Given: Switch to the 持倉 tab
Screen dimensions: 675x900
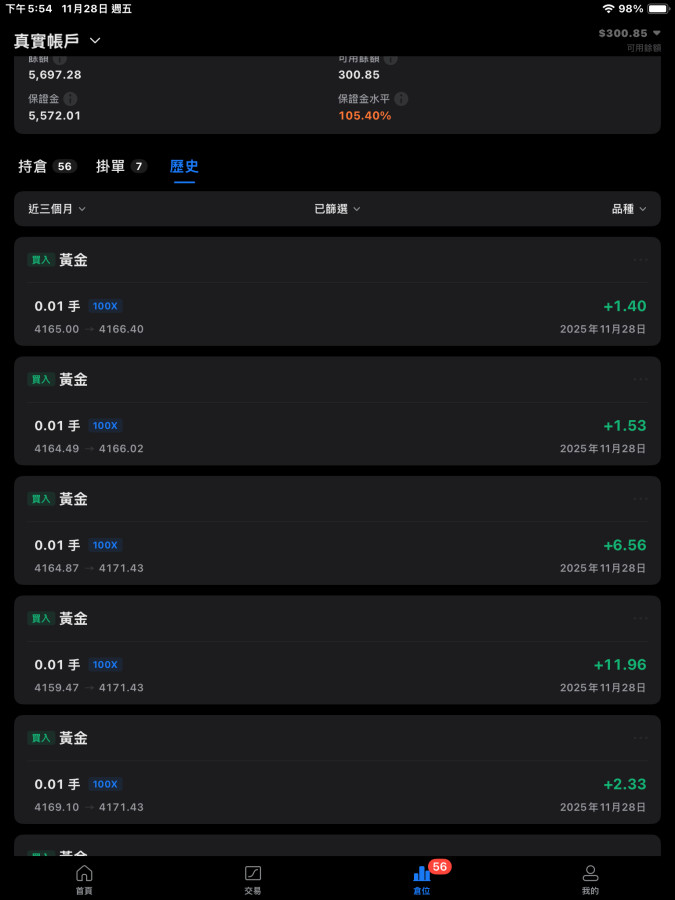Looking at the screenshot, I should click(46, 167).
